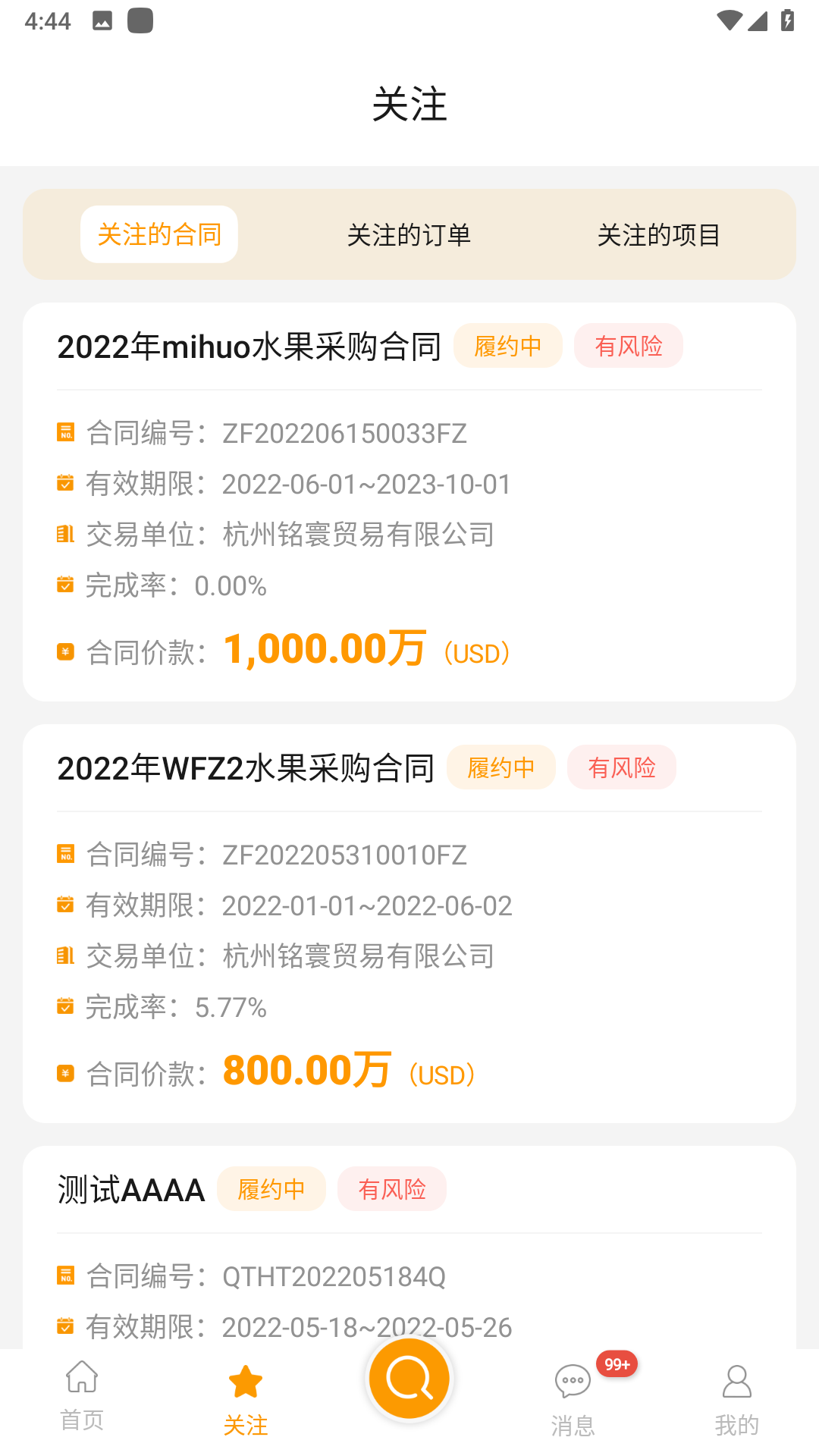
Task: Click the ¥ price icon beside 合同价款
Action: click(65, 650)
